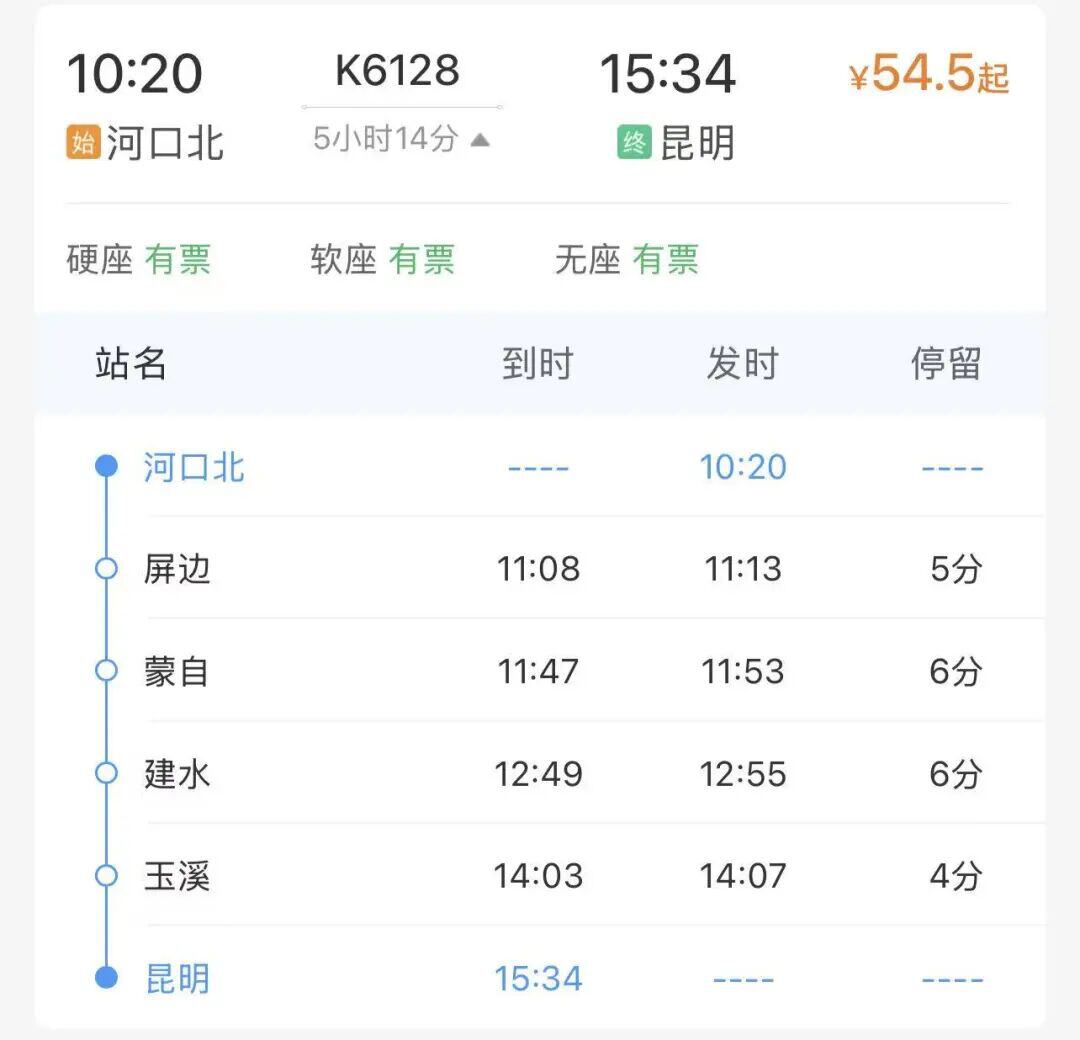Collapse the stop list via 5小时14分 arrow
This screenshot has height=1040, width=1080.
point(480,139)
